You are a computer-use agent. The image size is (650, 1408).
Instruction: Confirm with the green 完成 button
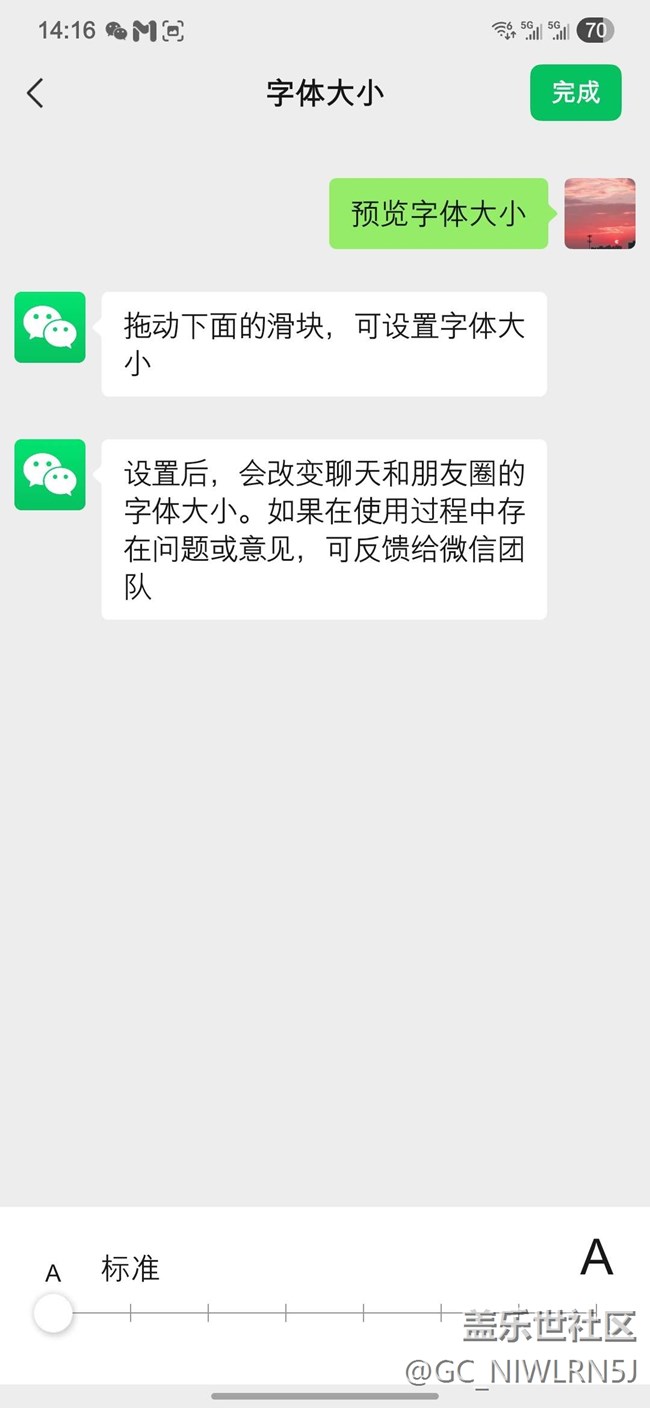tap(575, 93)
